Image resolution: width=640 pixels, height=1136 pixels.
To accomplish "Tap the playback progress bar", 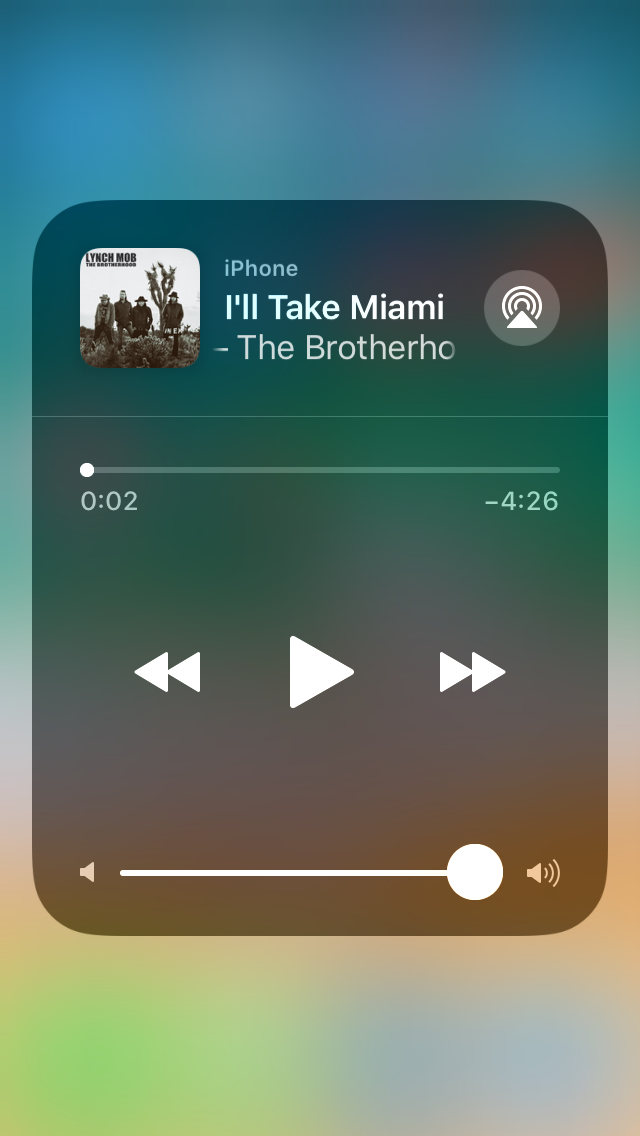I will click(x=320, y=470).
